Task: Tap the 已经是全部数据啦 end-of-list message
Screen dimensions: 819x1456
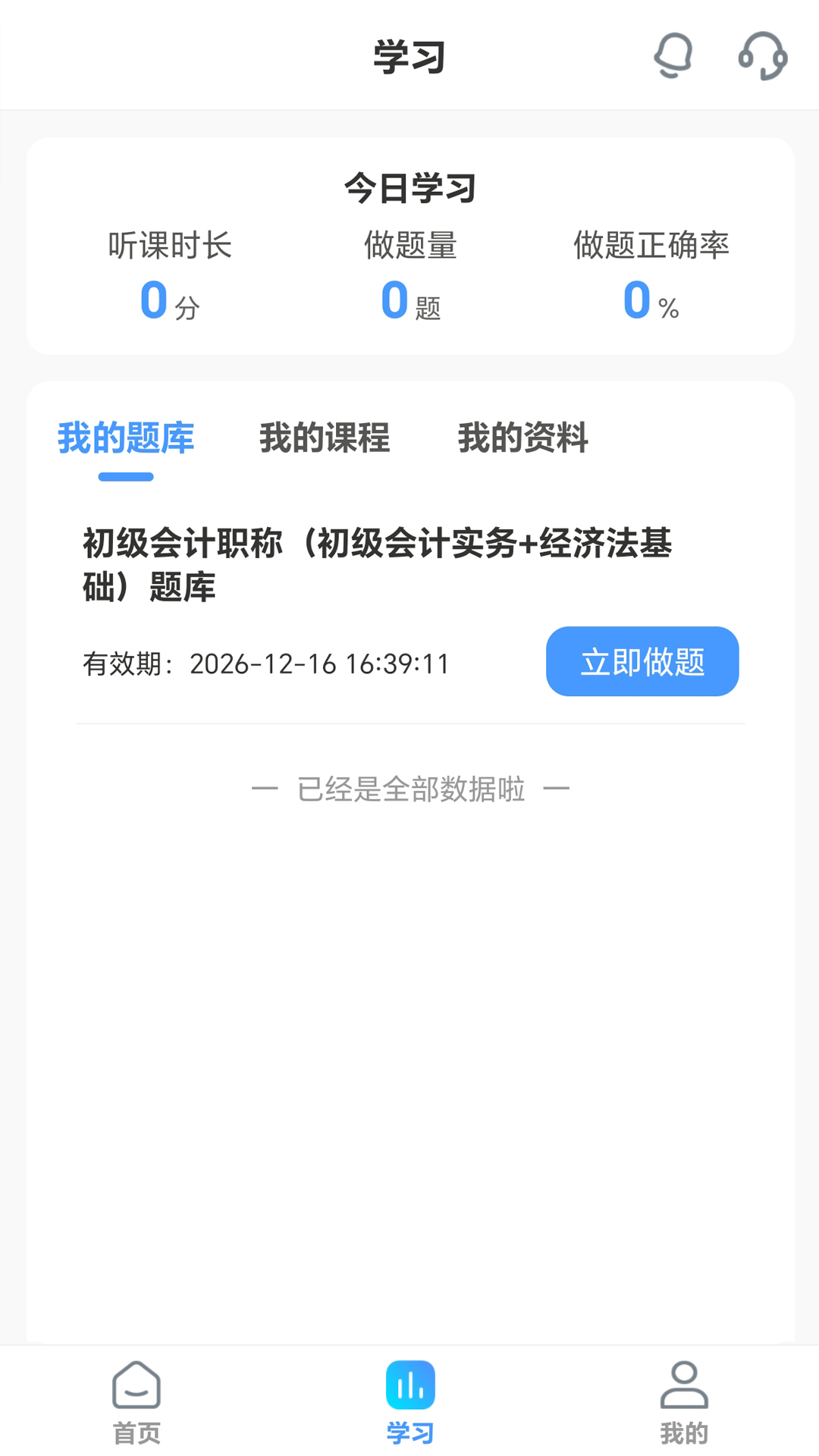Action: [x=409, y=789]
